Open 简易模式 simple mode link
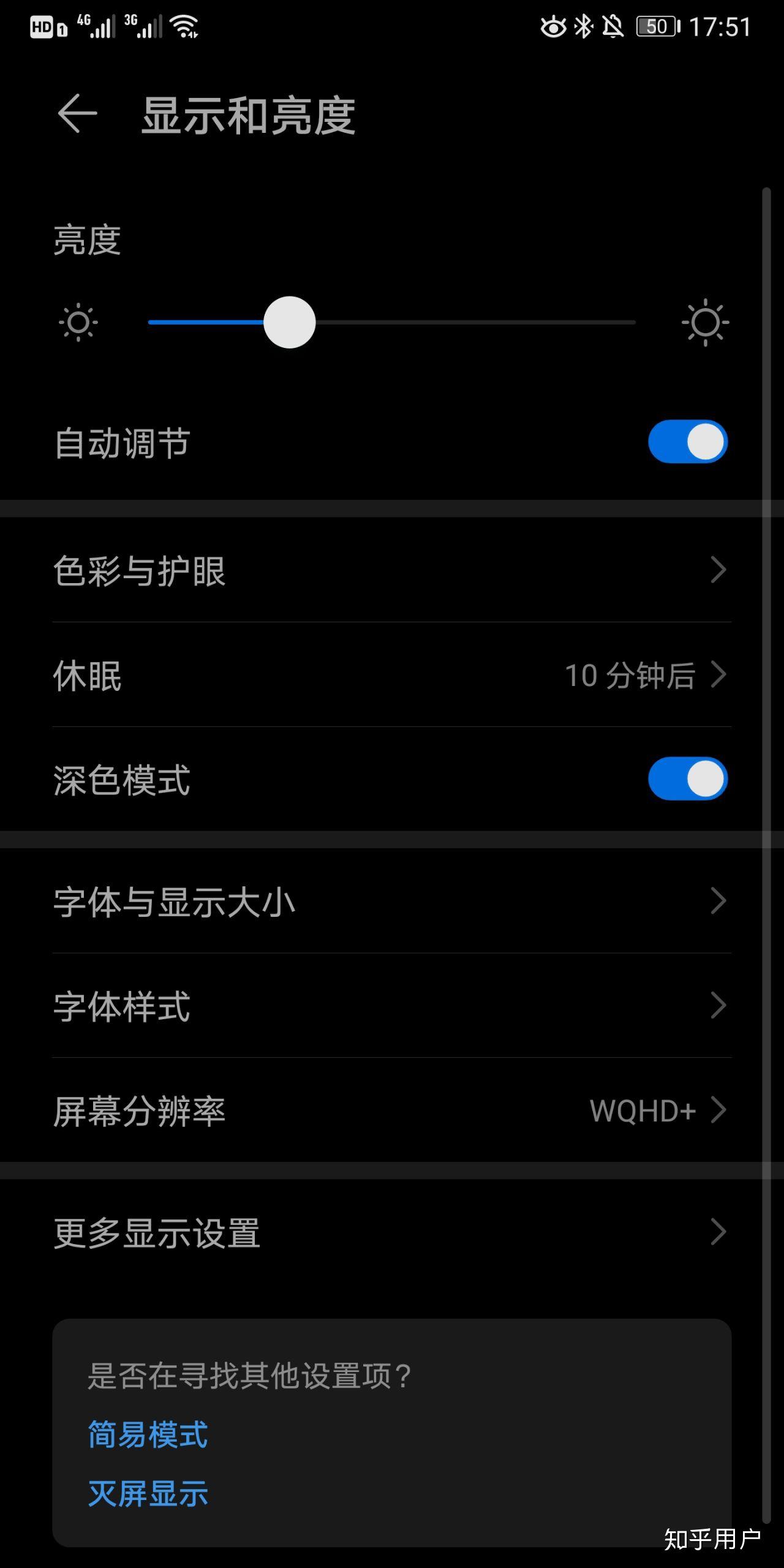 point(147,1436)
